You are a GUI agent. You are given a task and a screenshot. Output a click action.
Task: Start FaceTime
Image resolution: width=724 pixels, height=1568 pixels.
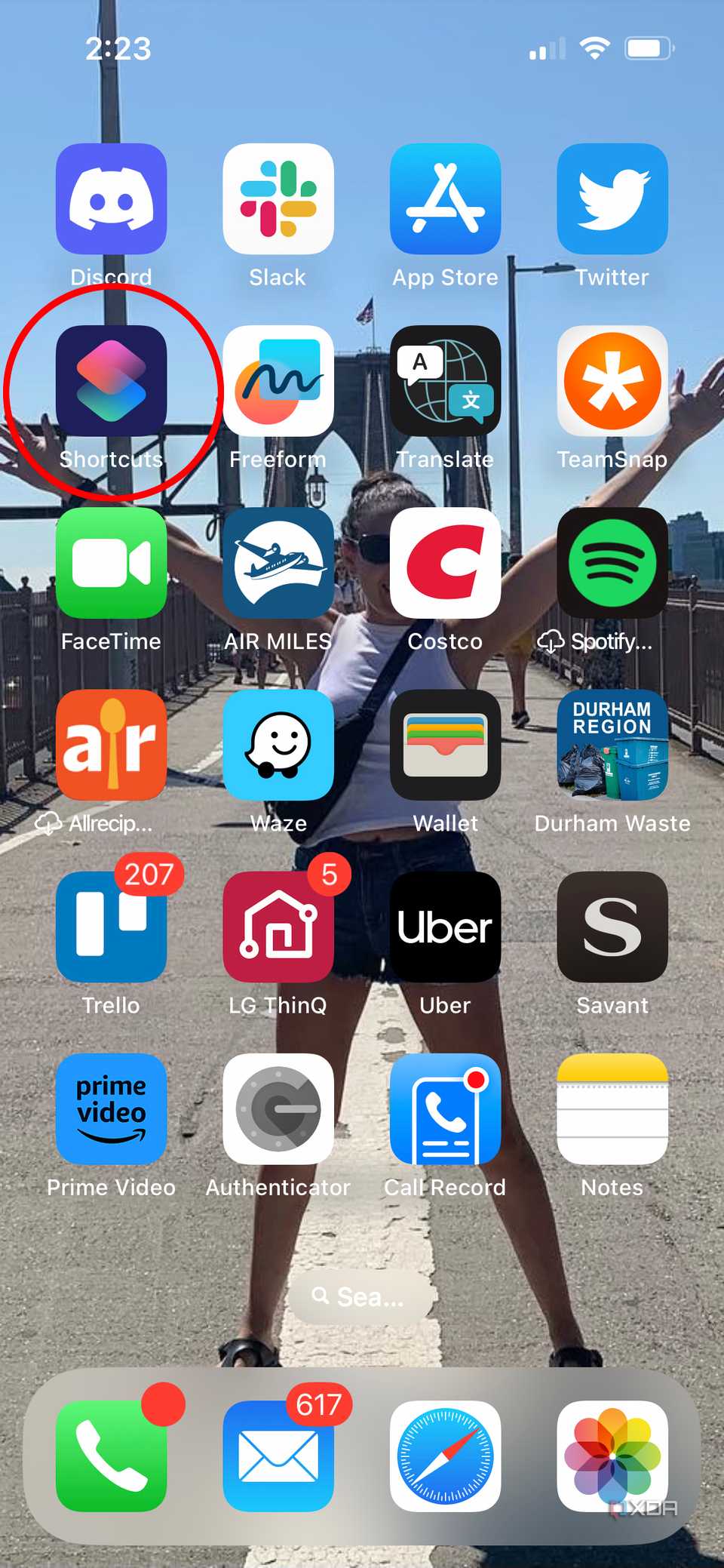[x=111, y=564]
